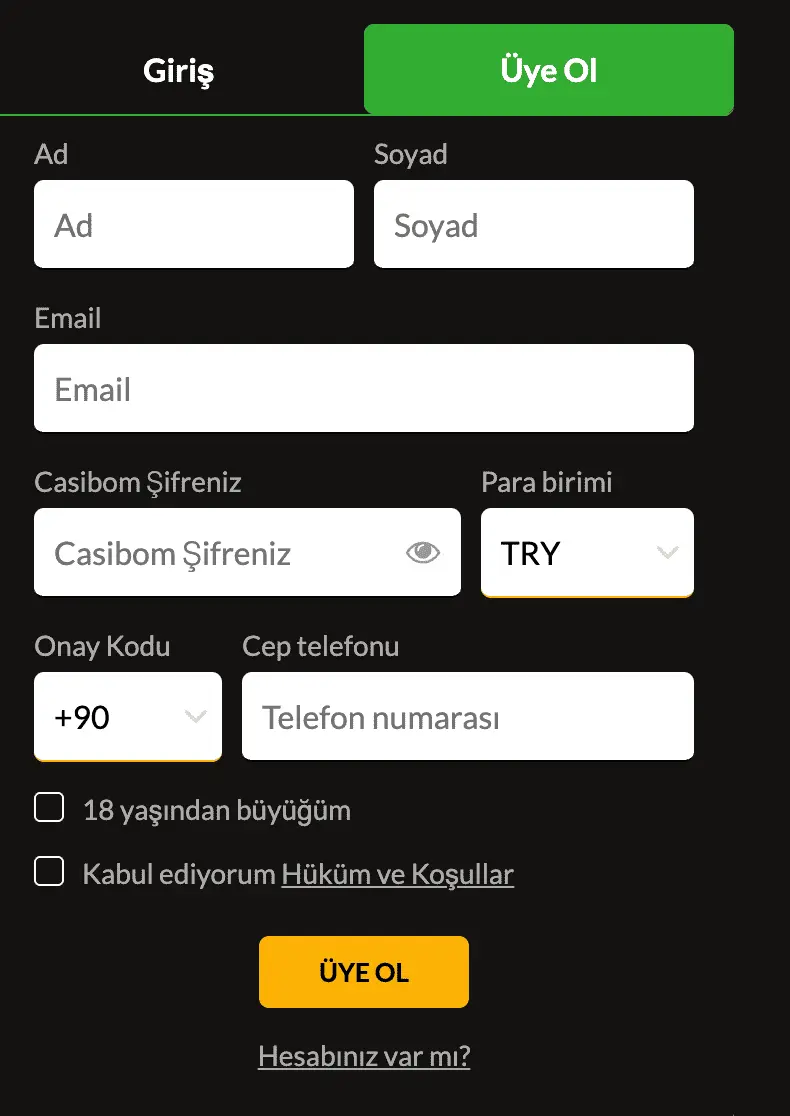This screenshot has width=790, height=1116.
Task: Open the +90 country code dropdown
Action: click(128, 717)
